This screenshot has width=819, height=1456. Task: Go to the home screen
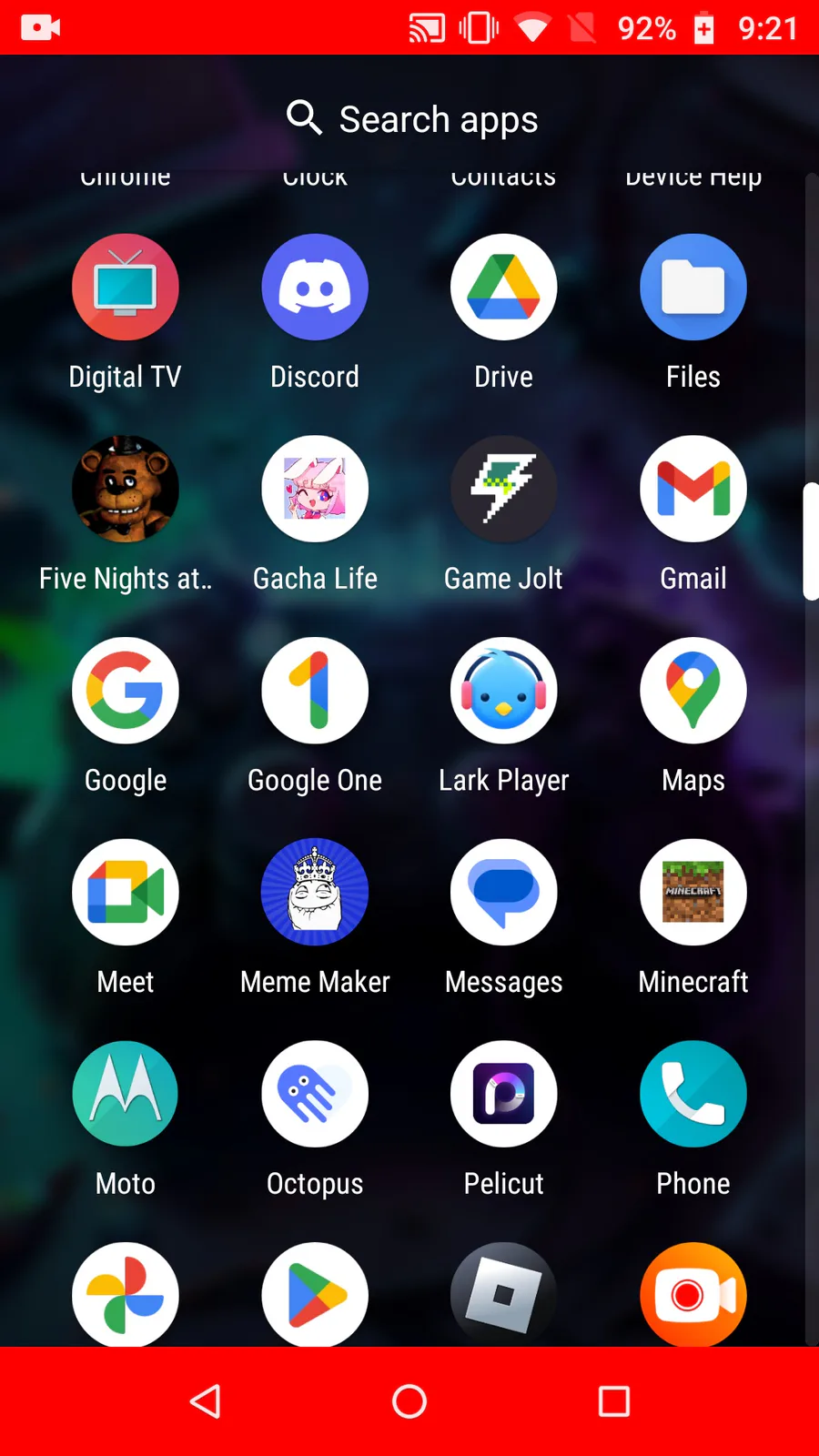pos(409,1401)
